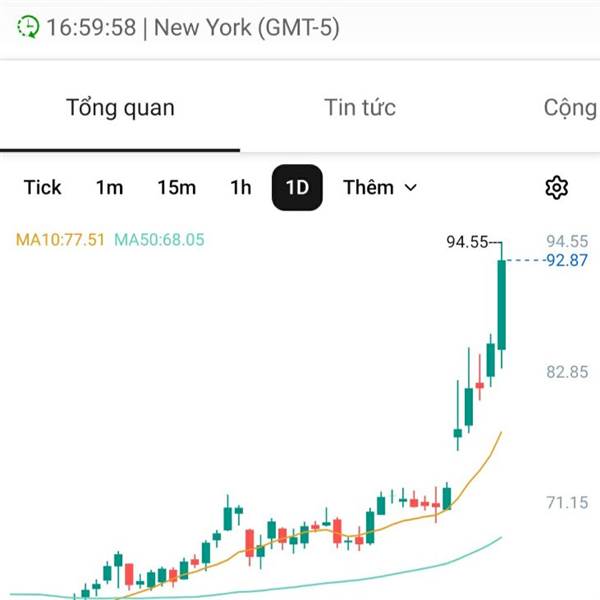Expand the Thêm interval dropdown
The width and height of the screenshot is (600, 600).
(380, 187)
